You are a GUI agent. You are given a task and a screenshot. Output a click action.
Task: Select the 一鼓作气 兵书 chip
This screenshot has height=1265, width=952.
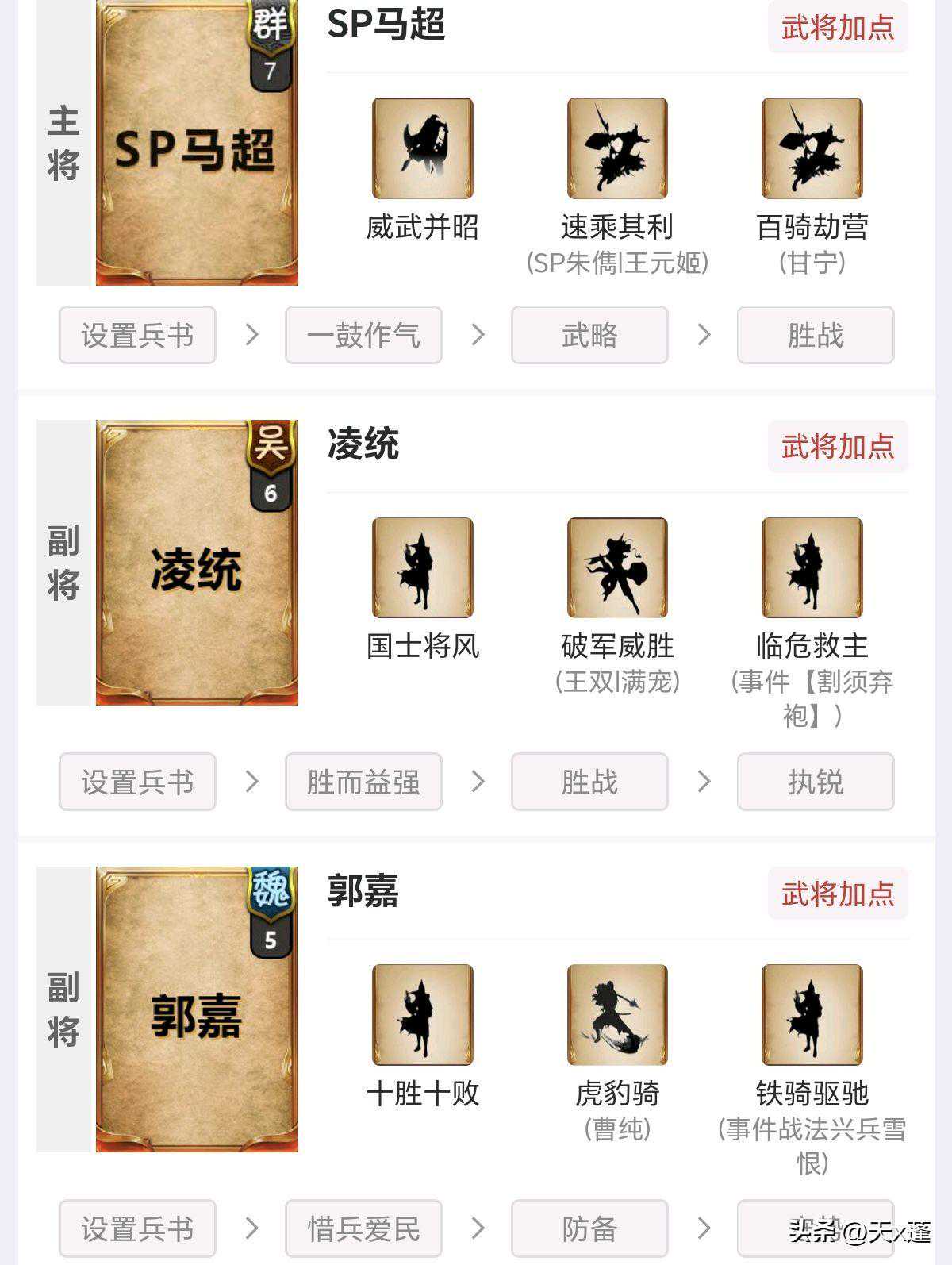click(x=363, y=335)
